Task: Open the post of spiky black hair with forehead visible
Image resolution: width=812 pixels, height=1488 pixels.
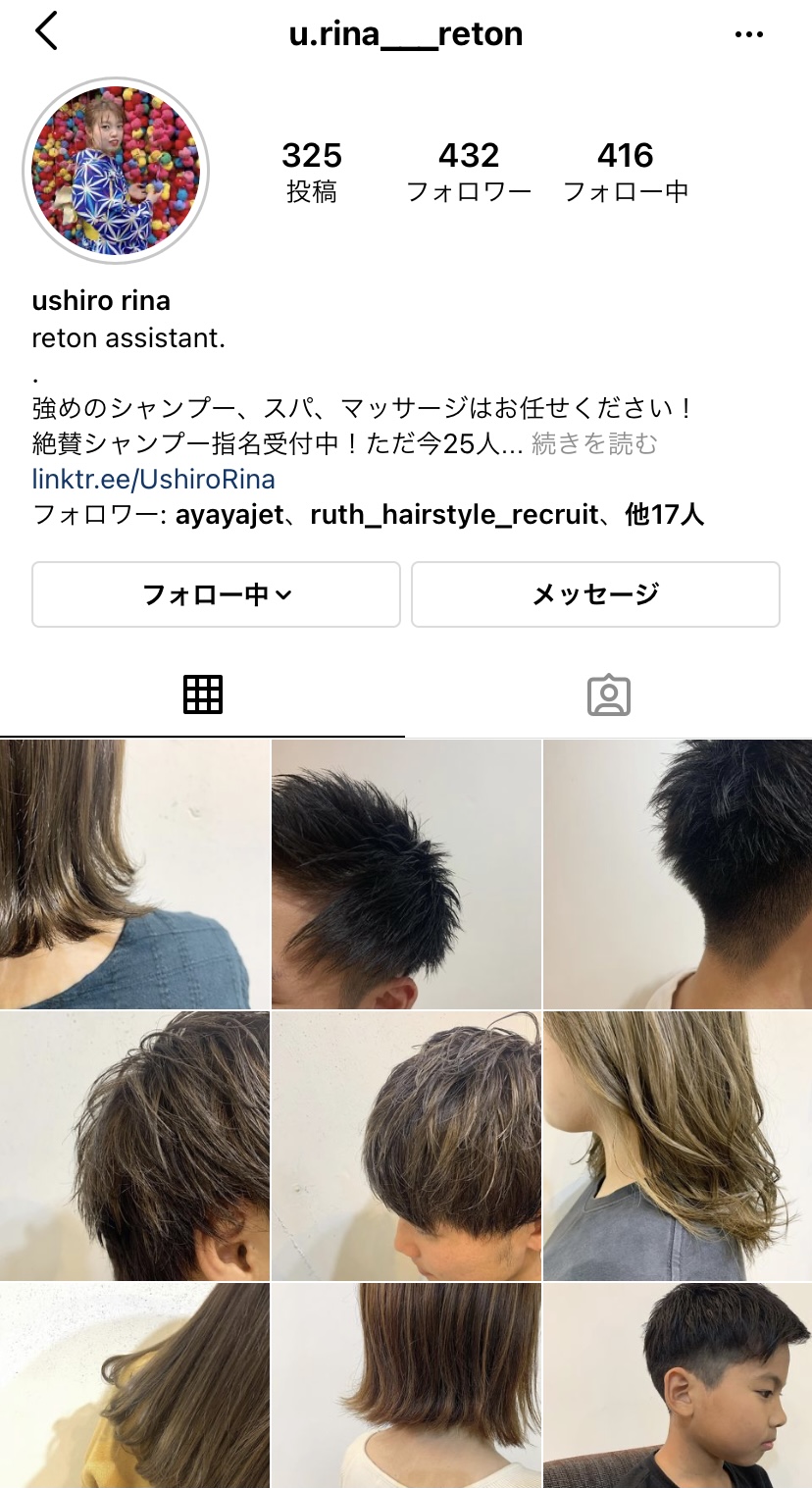Action: (406, 875)
